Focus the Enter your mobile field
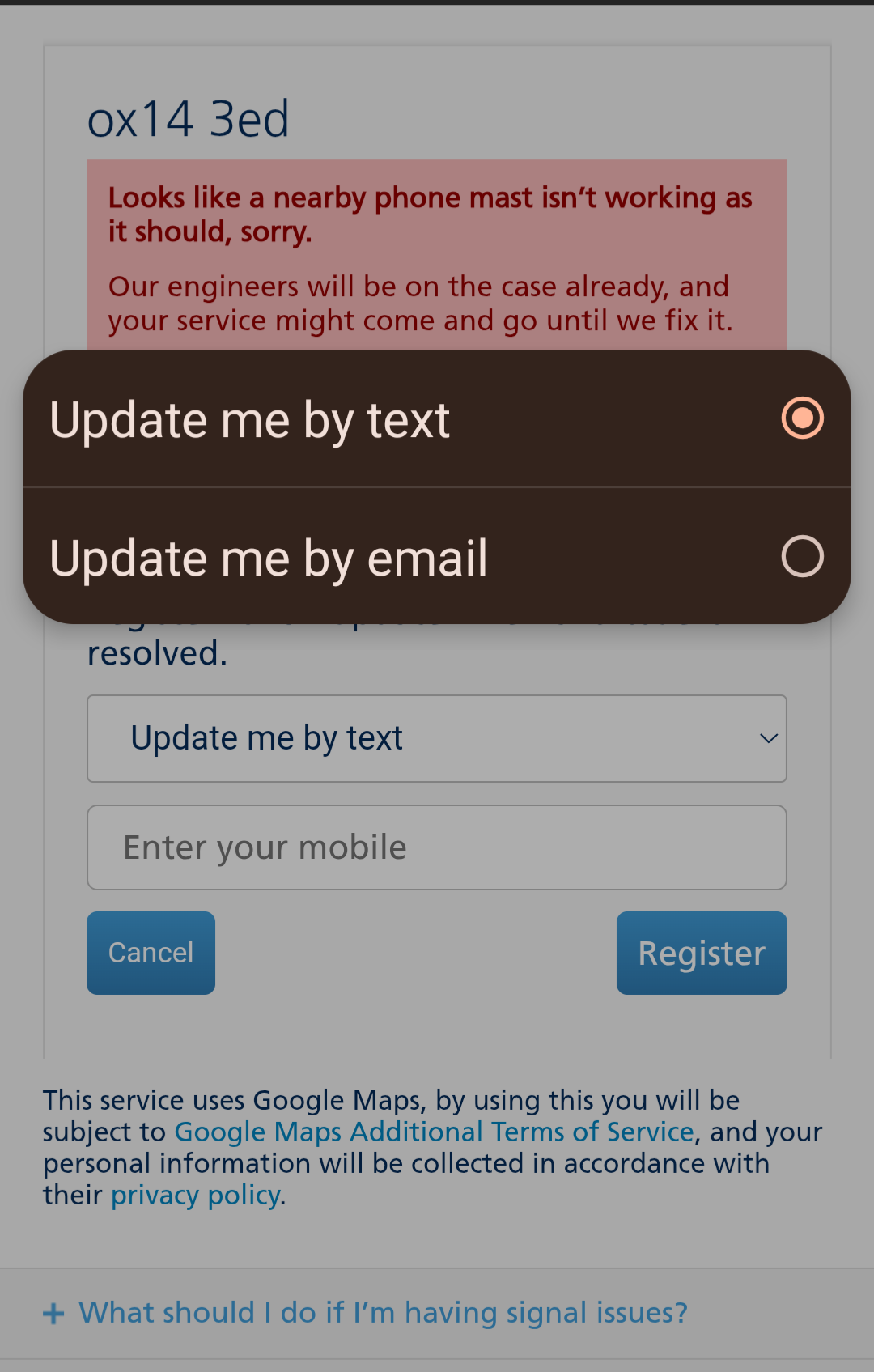This screenshot has width=874, height=1372. pos(437,847)
